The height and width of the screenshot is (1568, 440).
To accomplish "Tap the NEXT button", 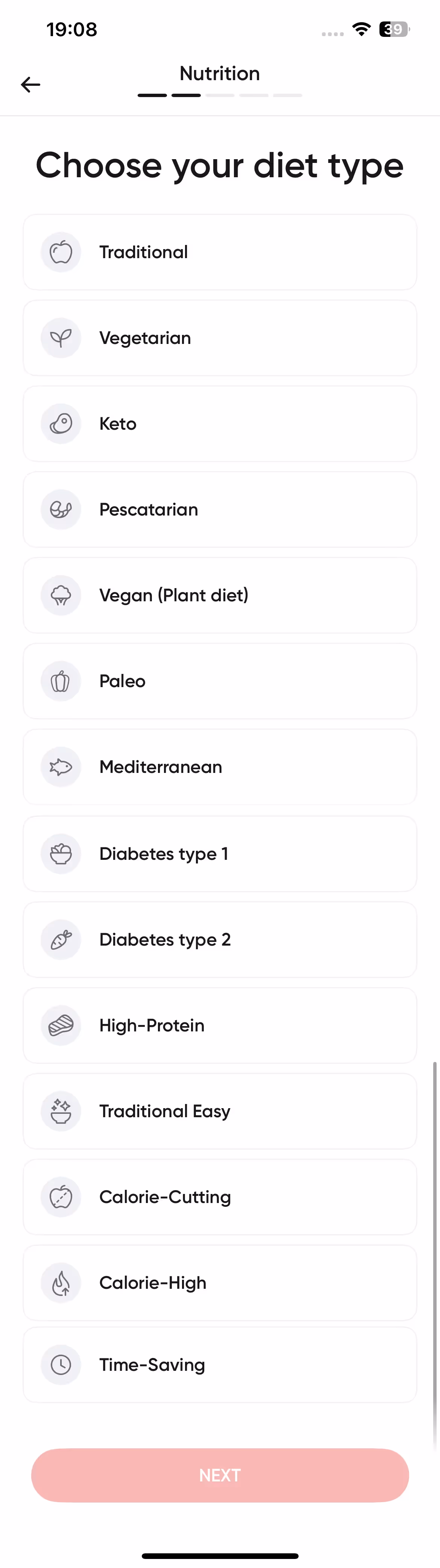I will click(220, 1475).
